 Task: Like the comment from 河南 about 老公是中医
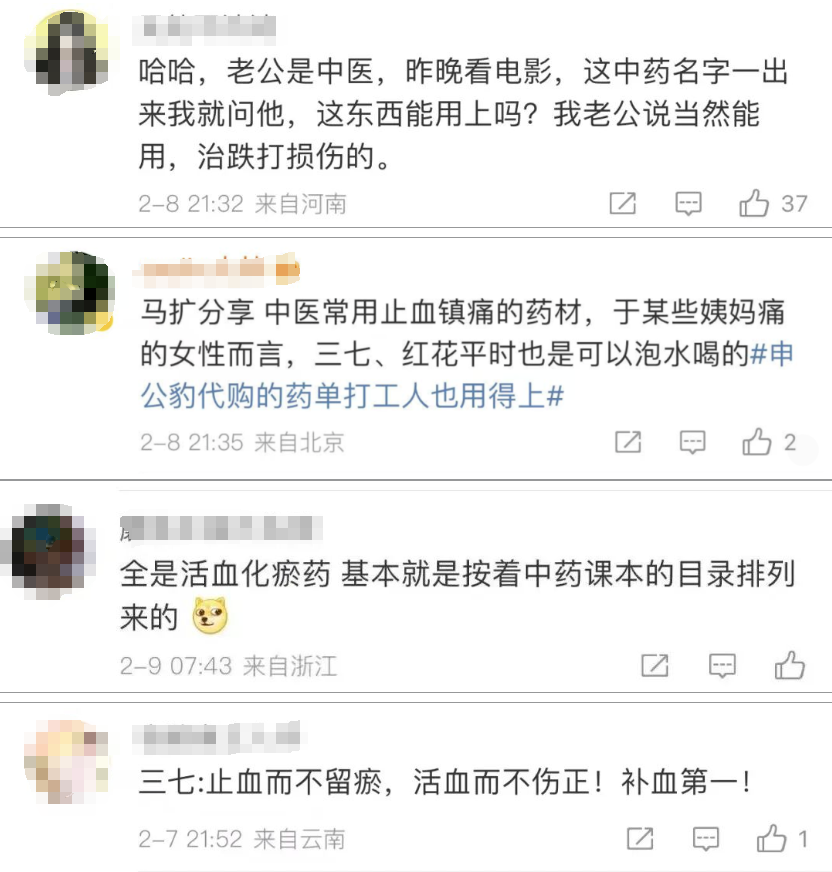(x=754, y=203)
